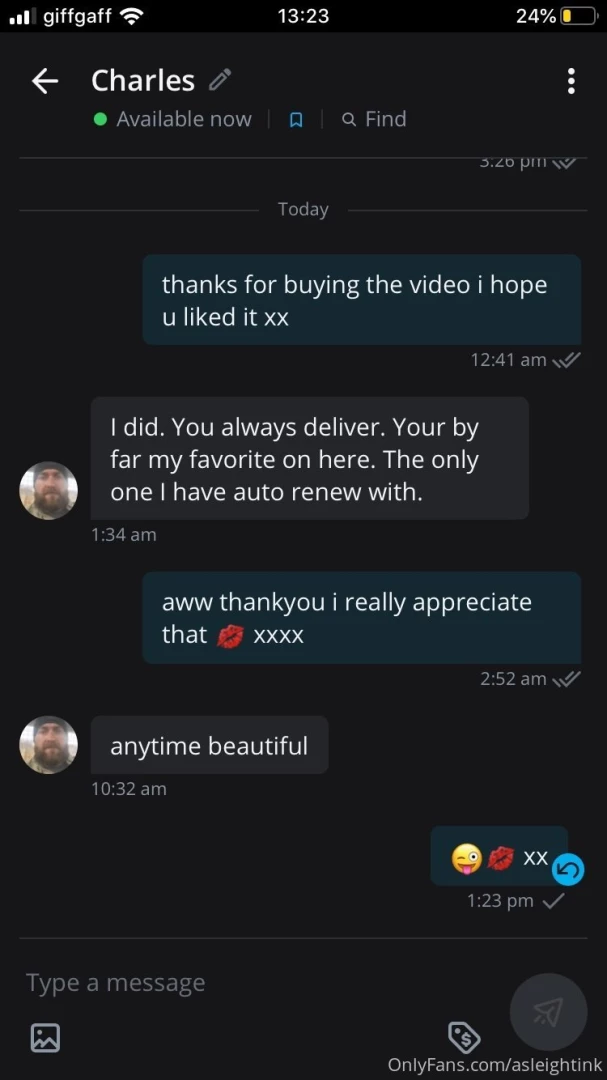Attach a photo with the image icon
607x1080 pixels.
[x=45, y=1037]
